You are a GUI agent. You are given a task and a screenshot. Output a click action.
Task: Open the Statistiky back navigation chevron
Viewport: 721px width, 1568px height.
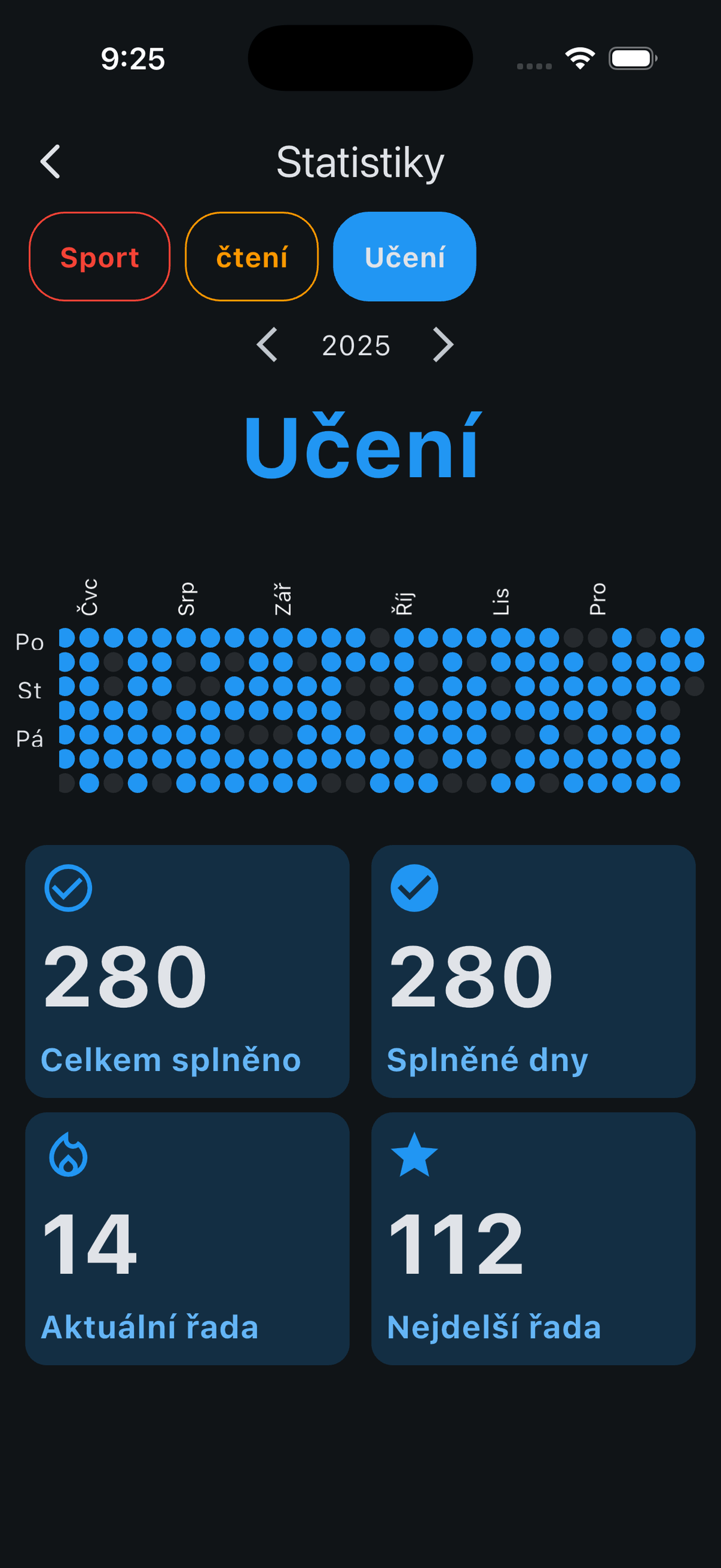[50, 160]
